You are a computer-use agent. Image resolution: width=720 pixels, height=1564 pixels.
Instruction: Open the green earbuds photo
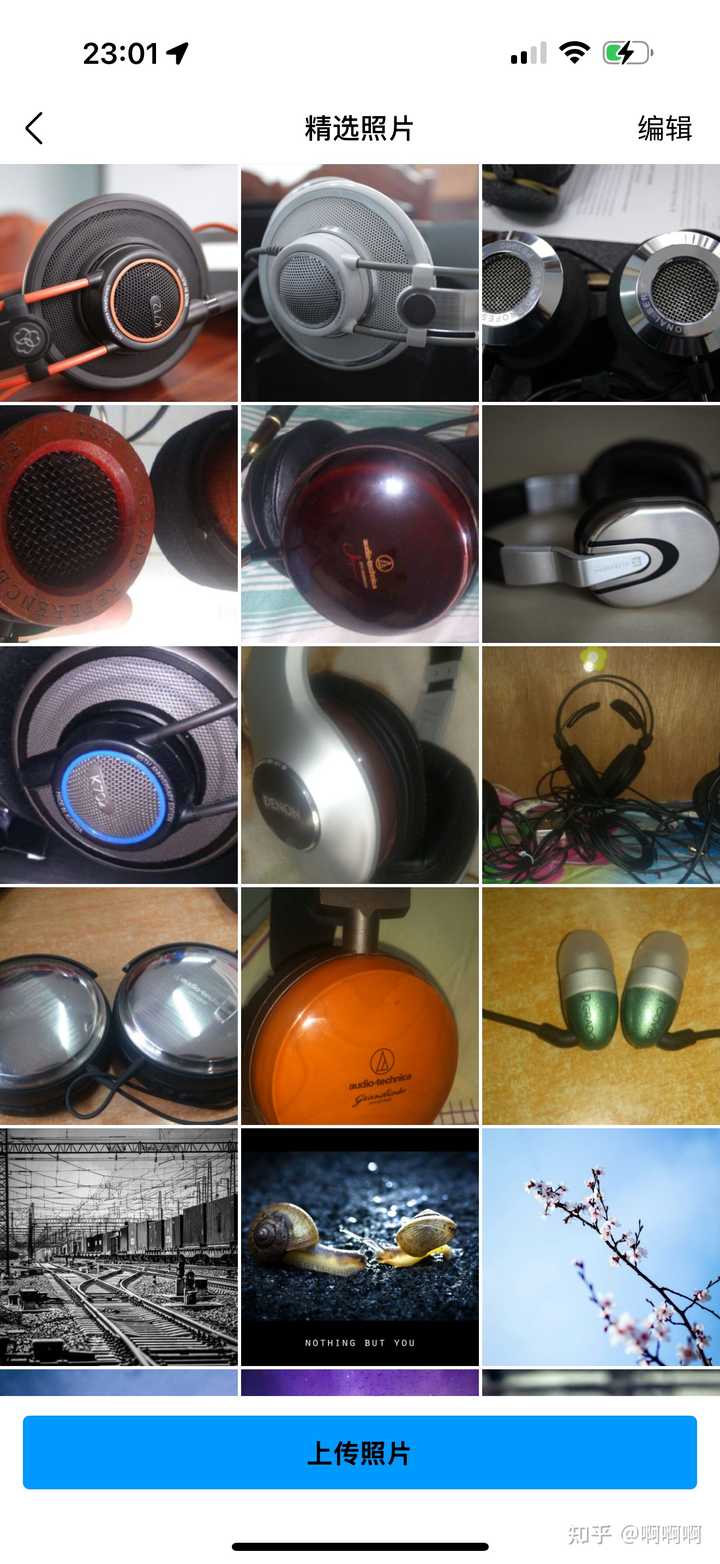pyautogui.click(x=601, y=1006)
